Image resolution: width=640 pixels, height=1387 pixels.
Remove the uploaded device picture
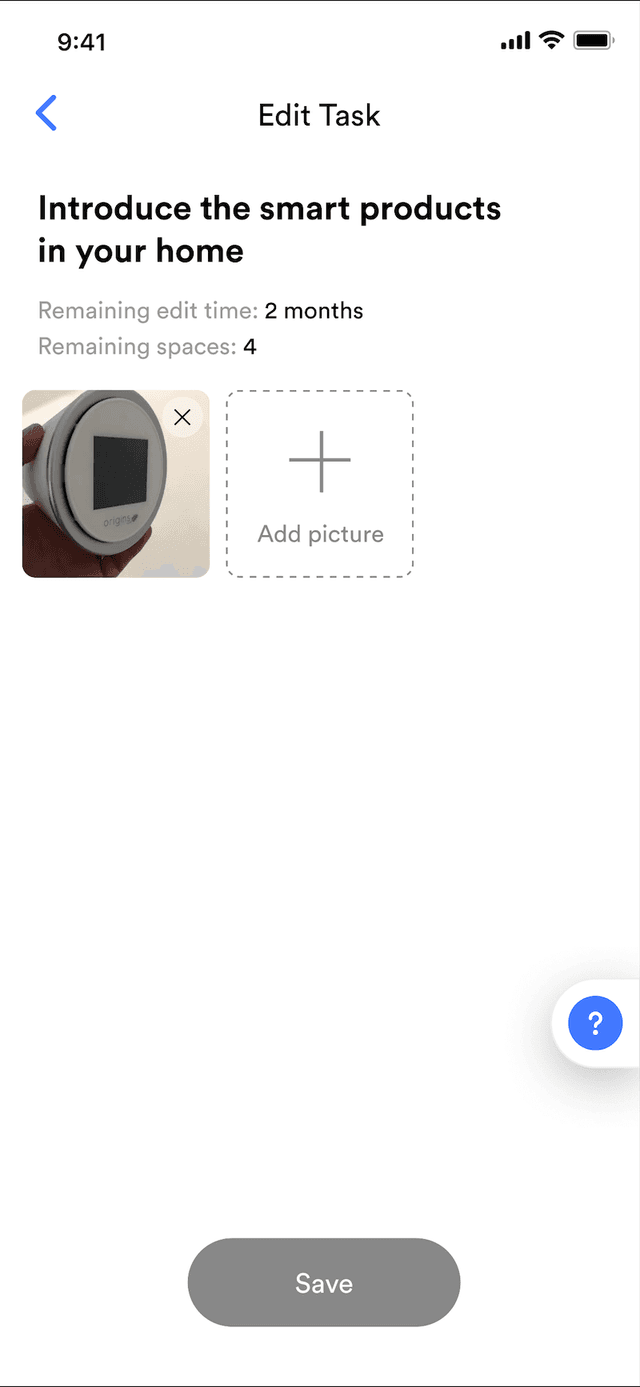[x=182, y=418]
